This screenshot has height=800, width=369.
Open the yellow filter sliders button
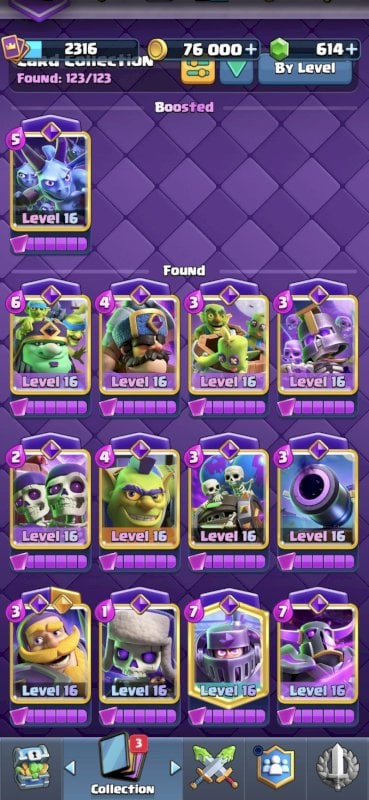(197, 69)
